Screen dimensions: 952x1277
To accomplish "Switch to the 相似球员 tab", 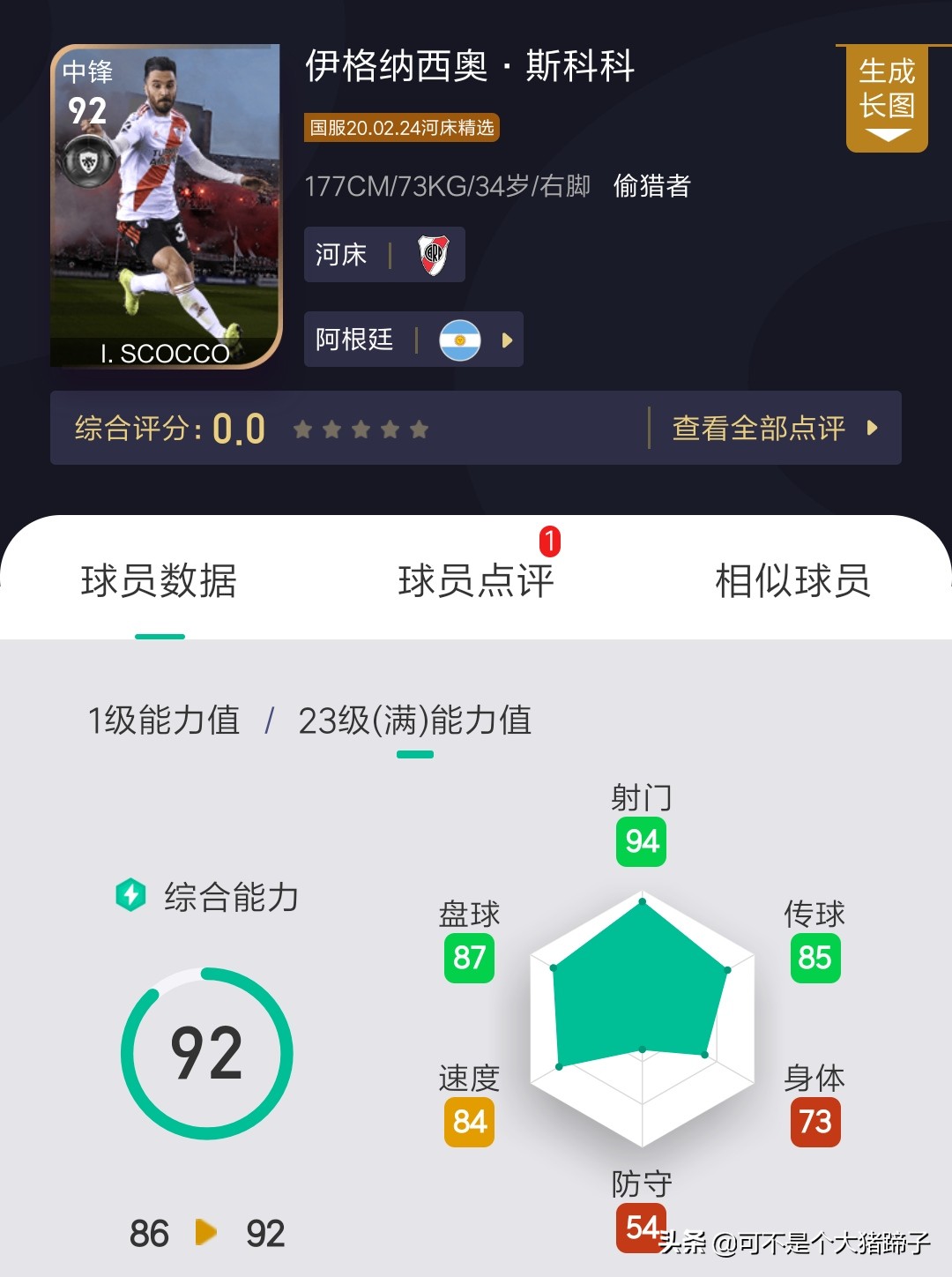I will pyautogui.click(x=792, y=580).
